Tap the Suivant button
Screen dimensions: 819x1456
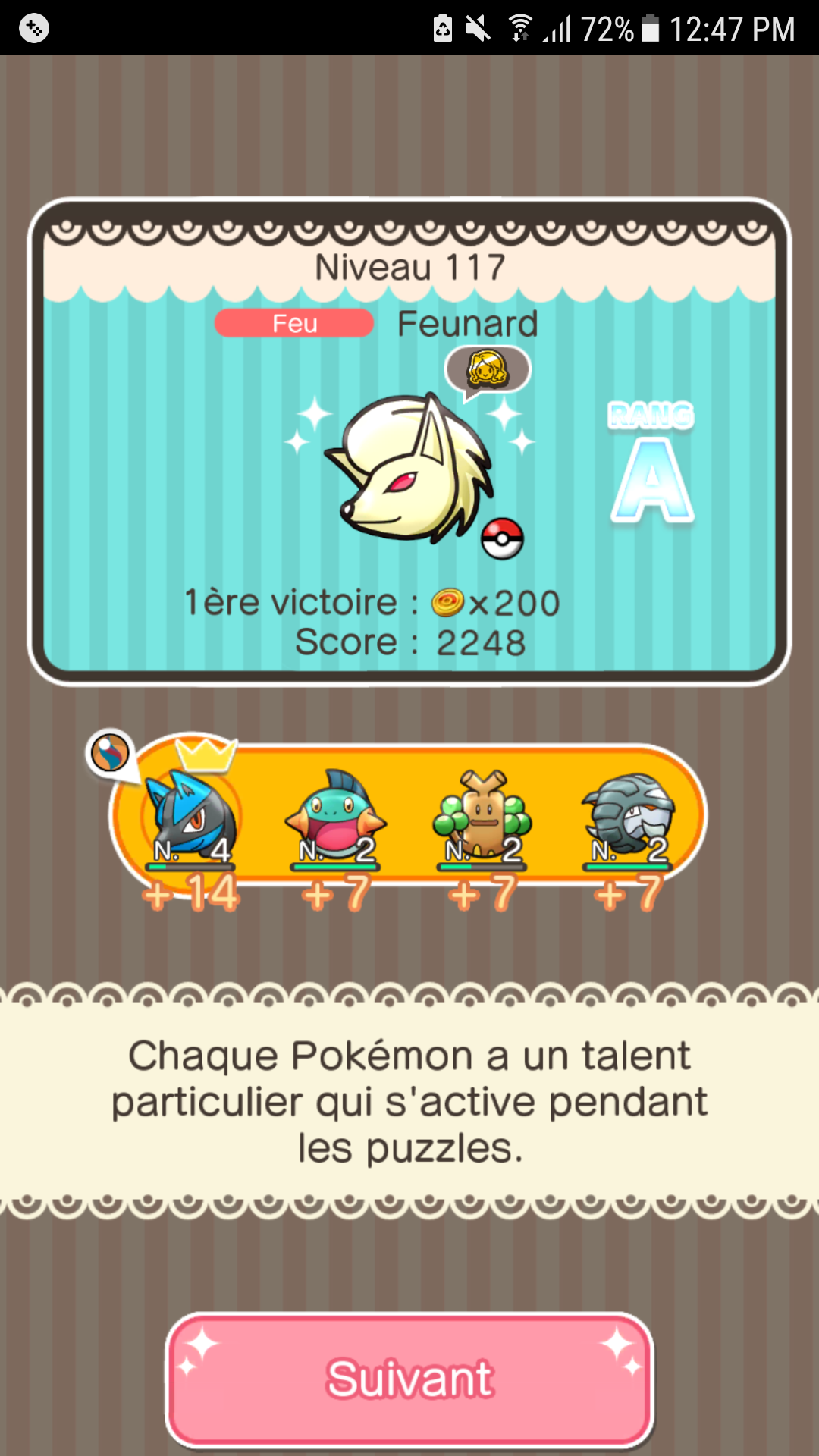[x=409, y=1379]
